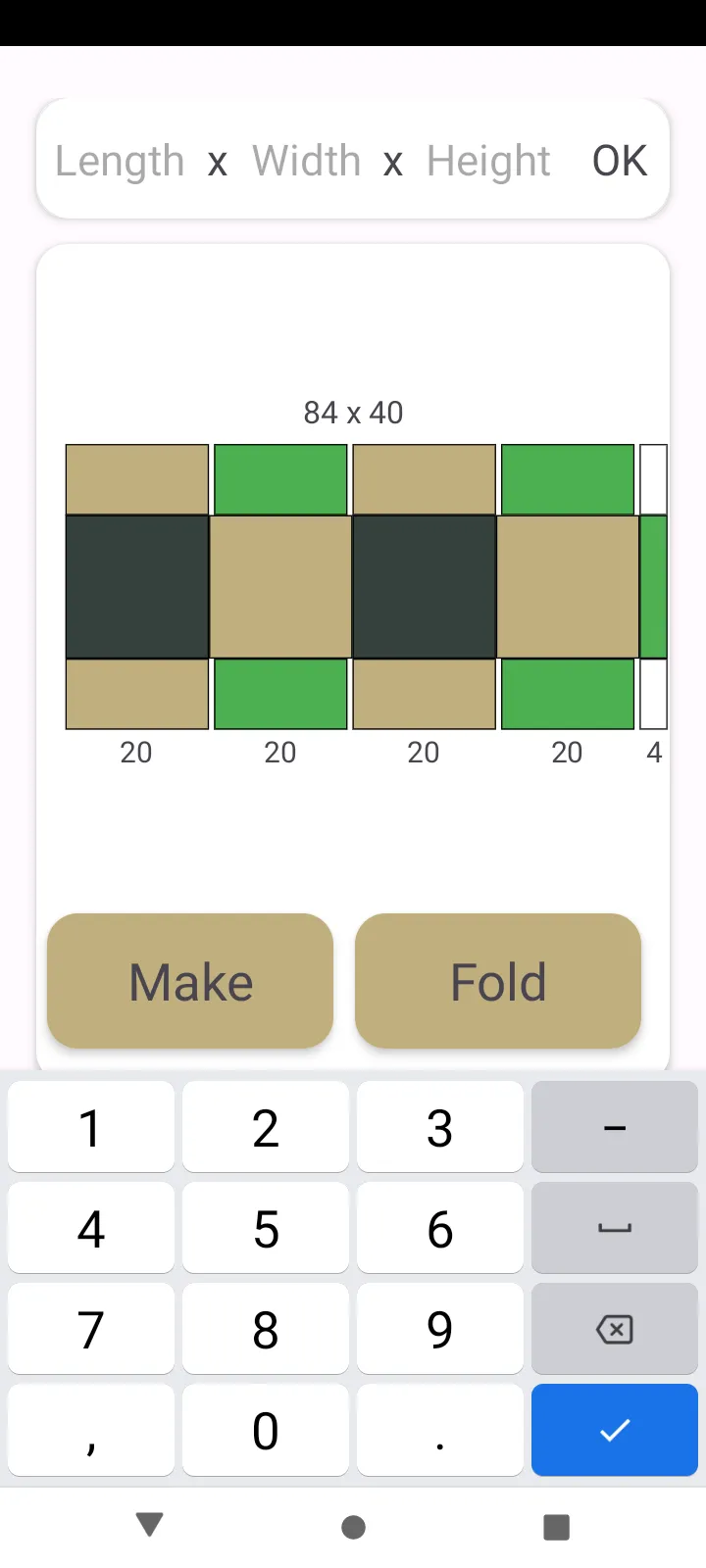Go back using the navigation bar
This screenshot has width=706, height=1568.
tap(149, 1525)
